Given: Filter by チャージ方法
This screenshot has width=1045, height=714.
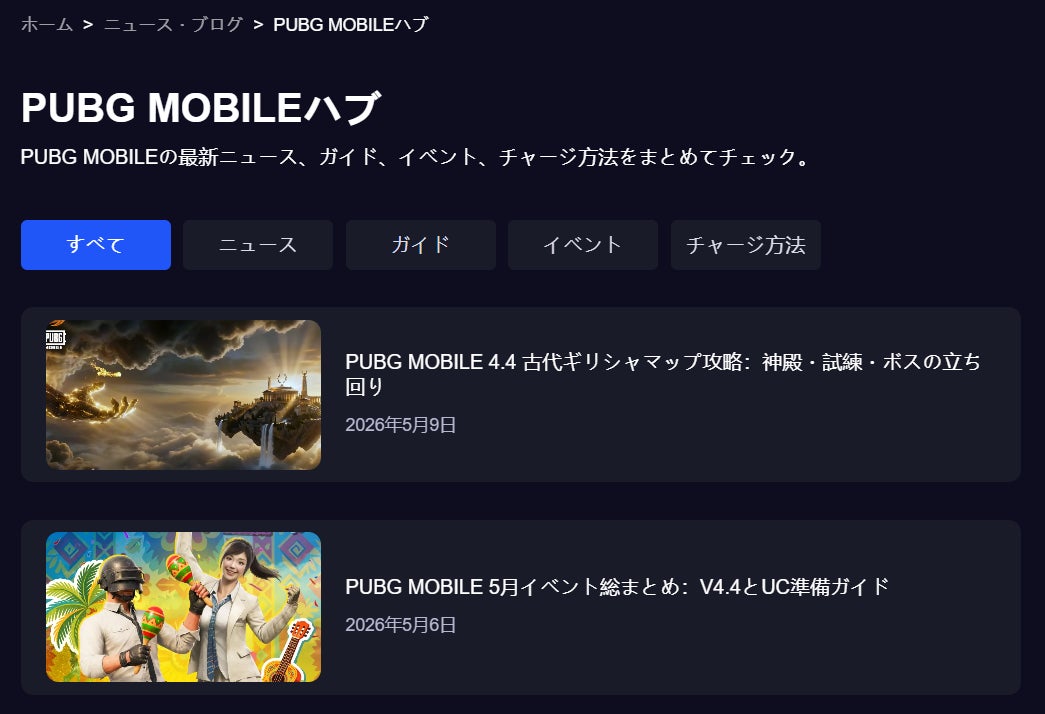Looking at the screenshot, I should (746, 245).
